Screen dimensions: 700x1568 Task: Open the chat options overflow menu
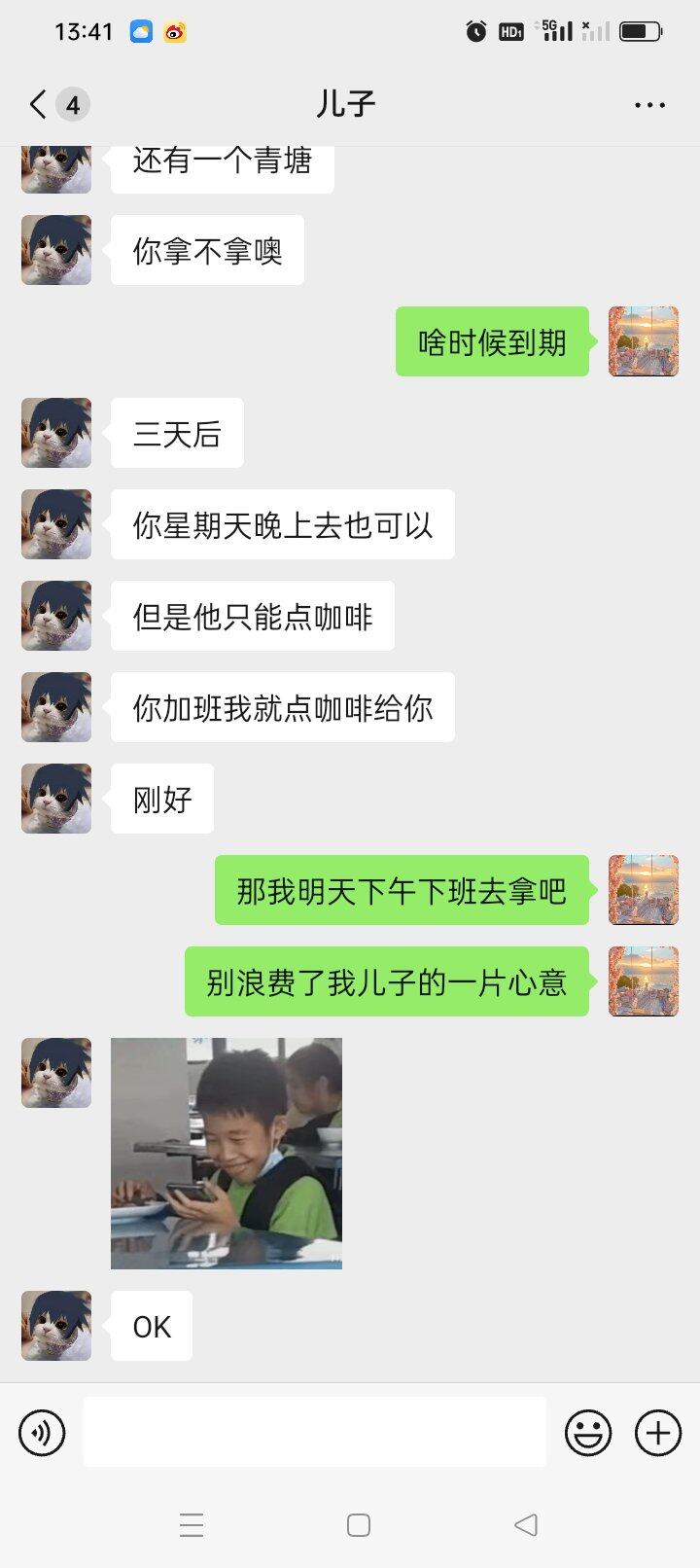649,104
